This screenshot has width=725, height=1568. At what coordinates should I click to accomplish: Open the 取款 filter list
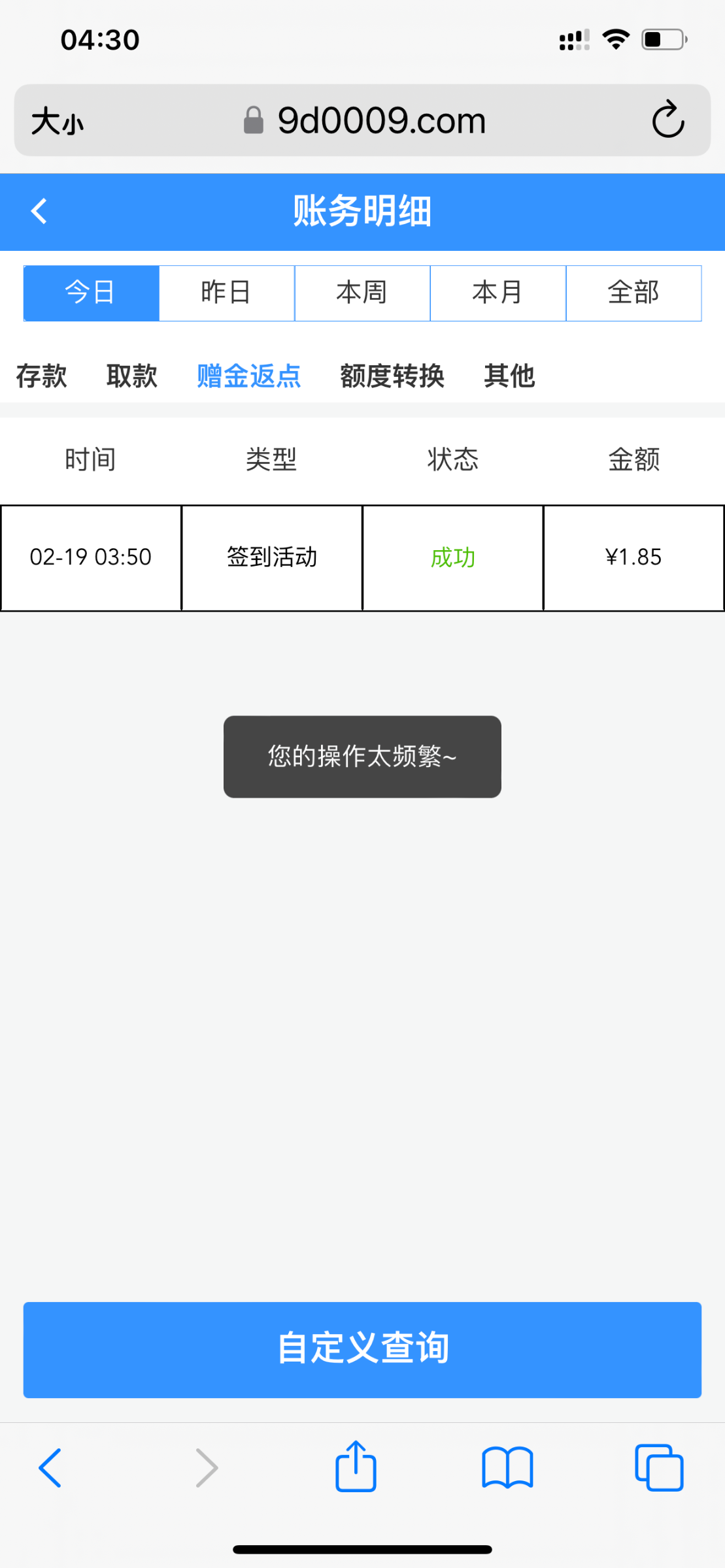pos(131,376)
